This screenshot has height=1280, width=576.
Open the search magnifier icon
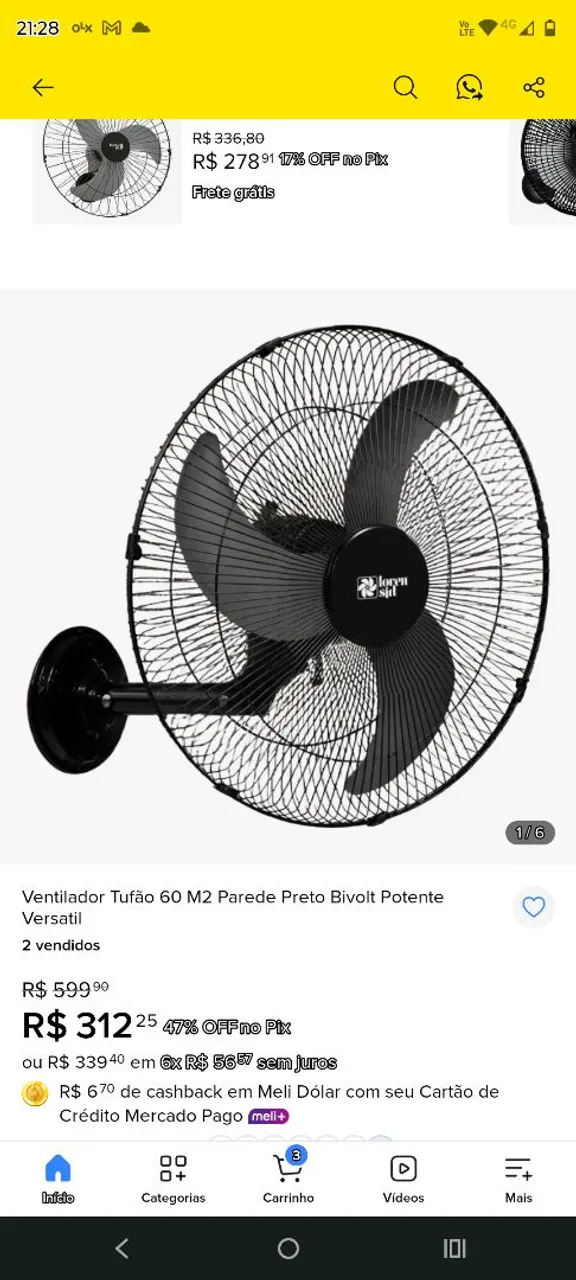(405, 88)
